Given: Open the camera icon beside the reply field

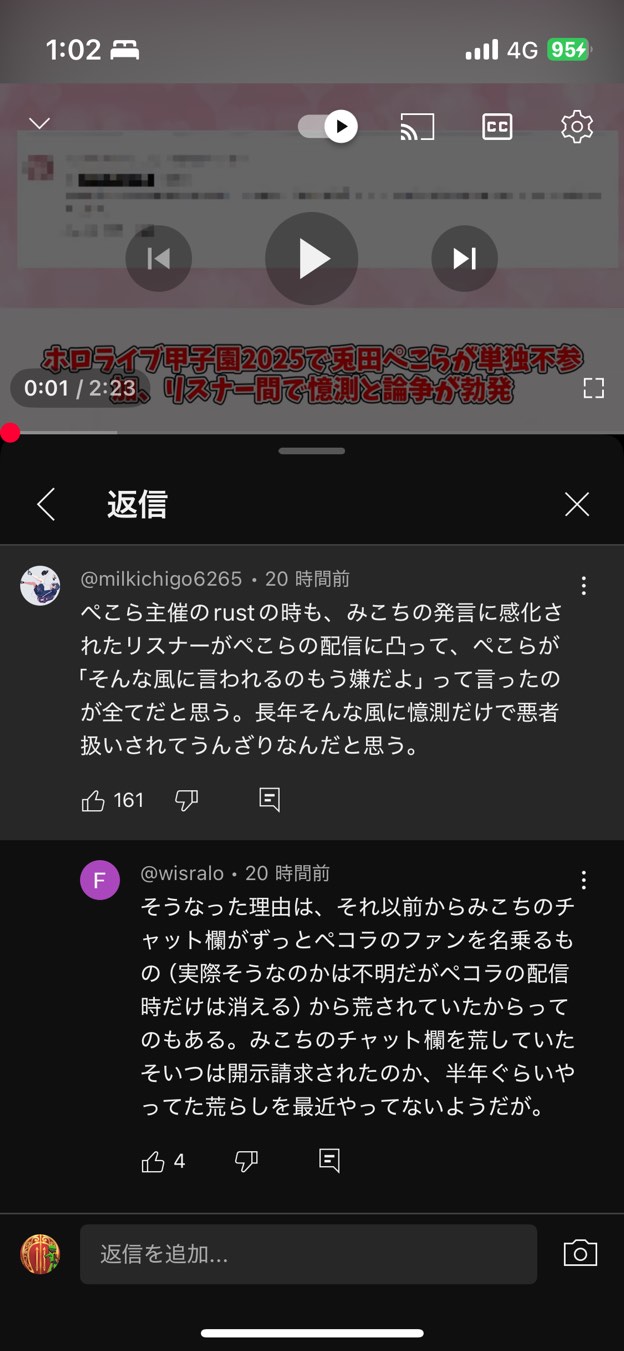Looking at the screenshot, I should pos(580,1254).
